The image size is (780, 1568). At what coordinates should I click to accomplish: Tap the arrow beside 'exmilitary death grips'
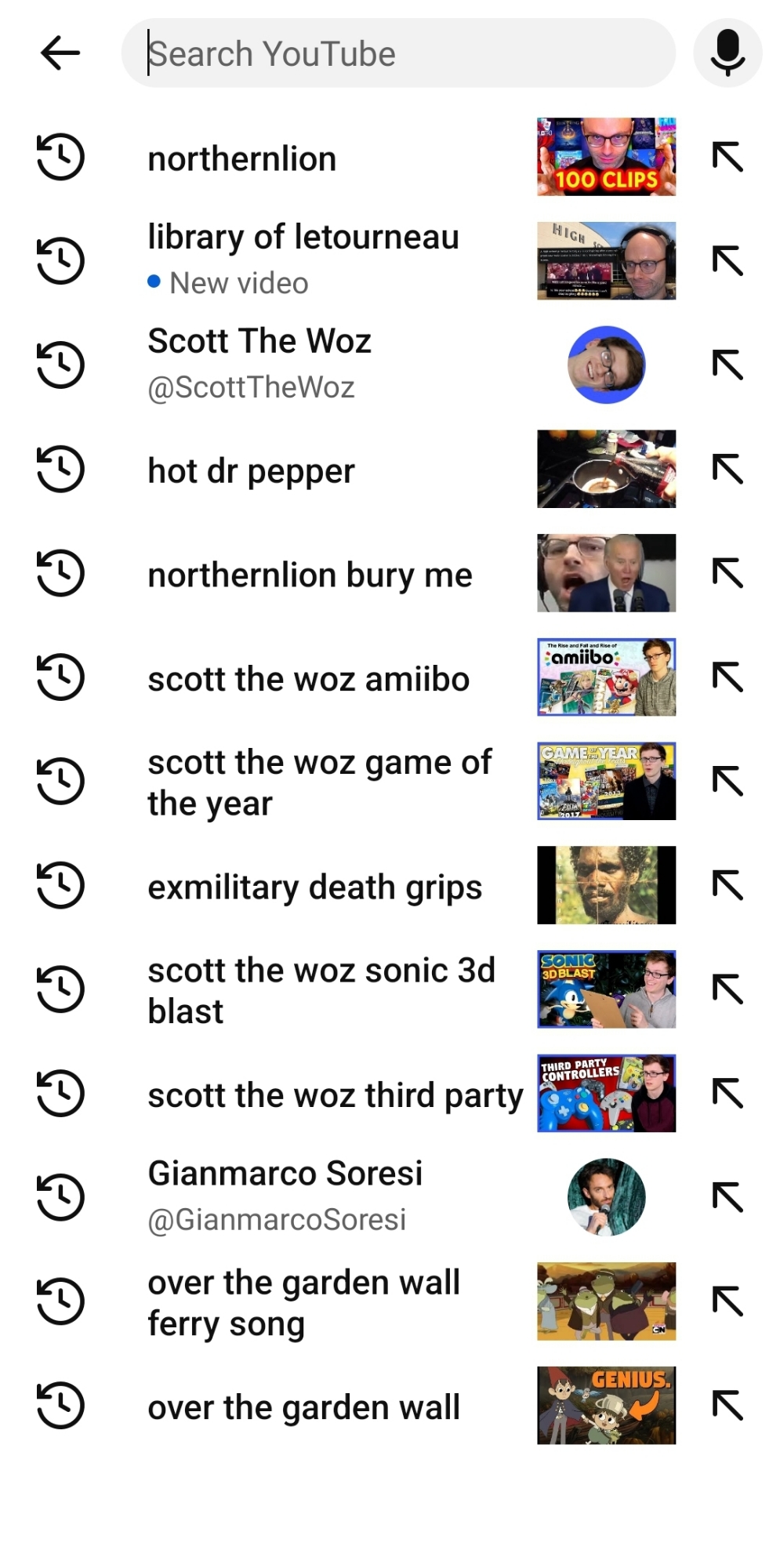727,886
